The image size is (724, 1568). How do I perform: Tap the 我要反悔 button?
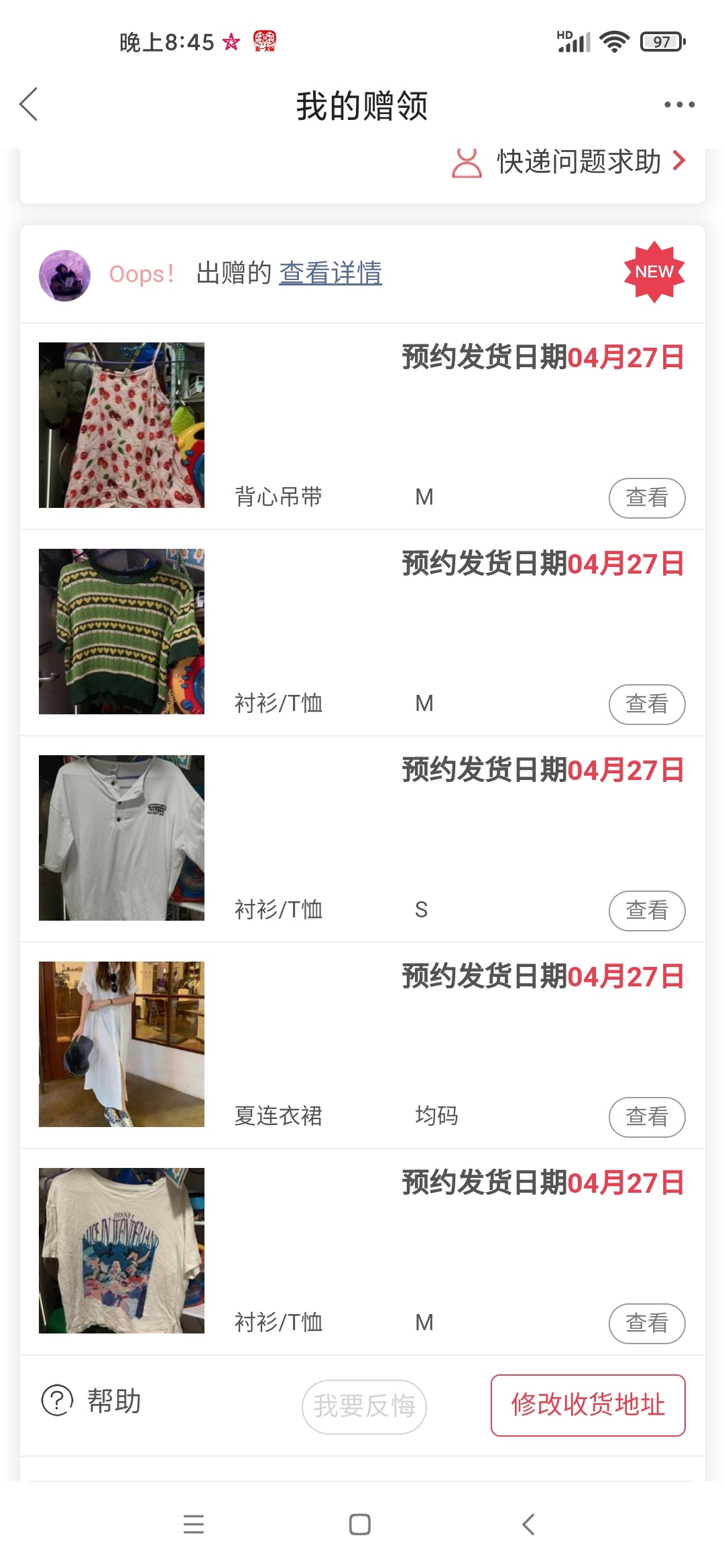(364, 1406)
